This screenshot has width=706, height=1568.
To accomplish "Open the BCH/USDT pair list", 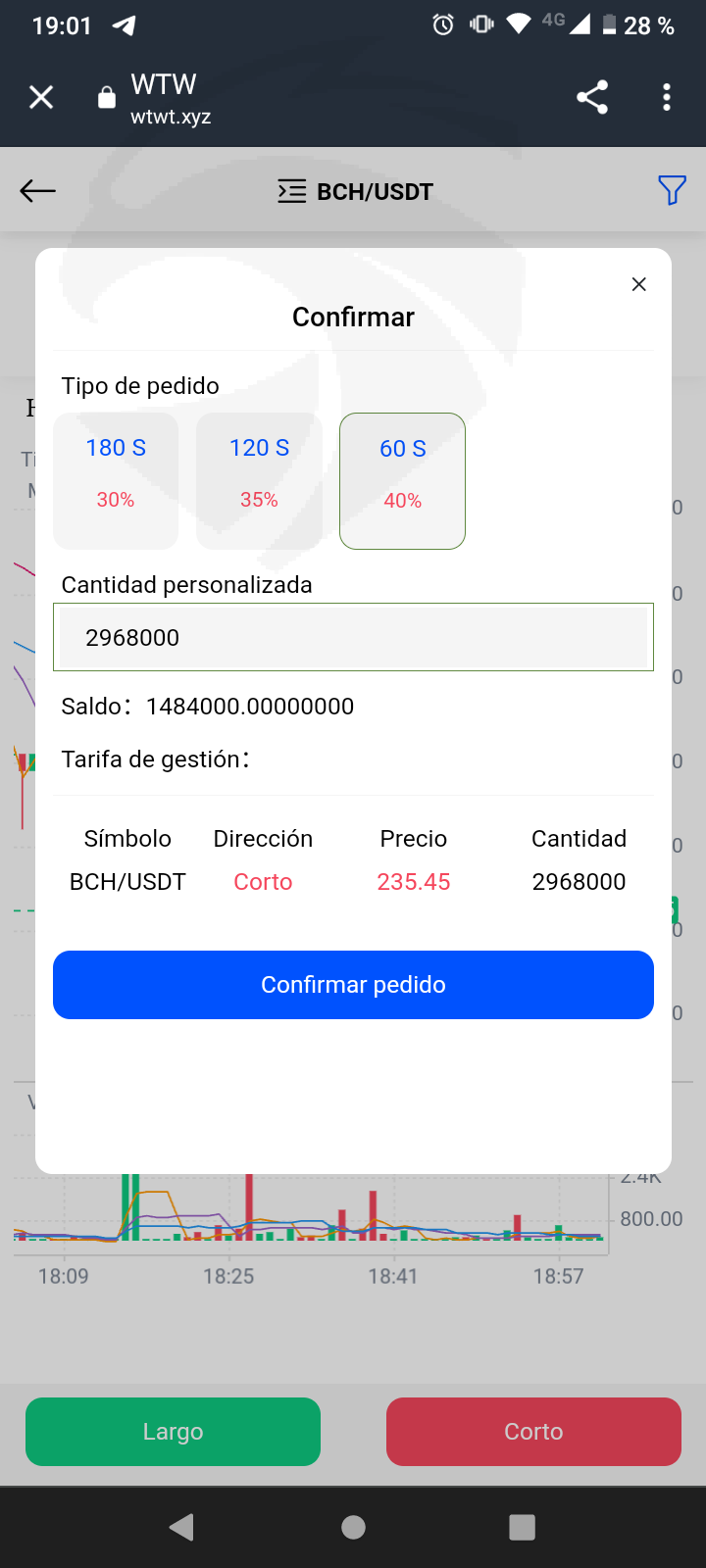I will coord(356,191).
